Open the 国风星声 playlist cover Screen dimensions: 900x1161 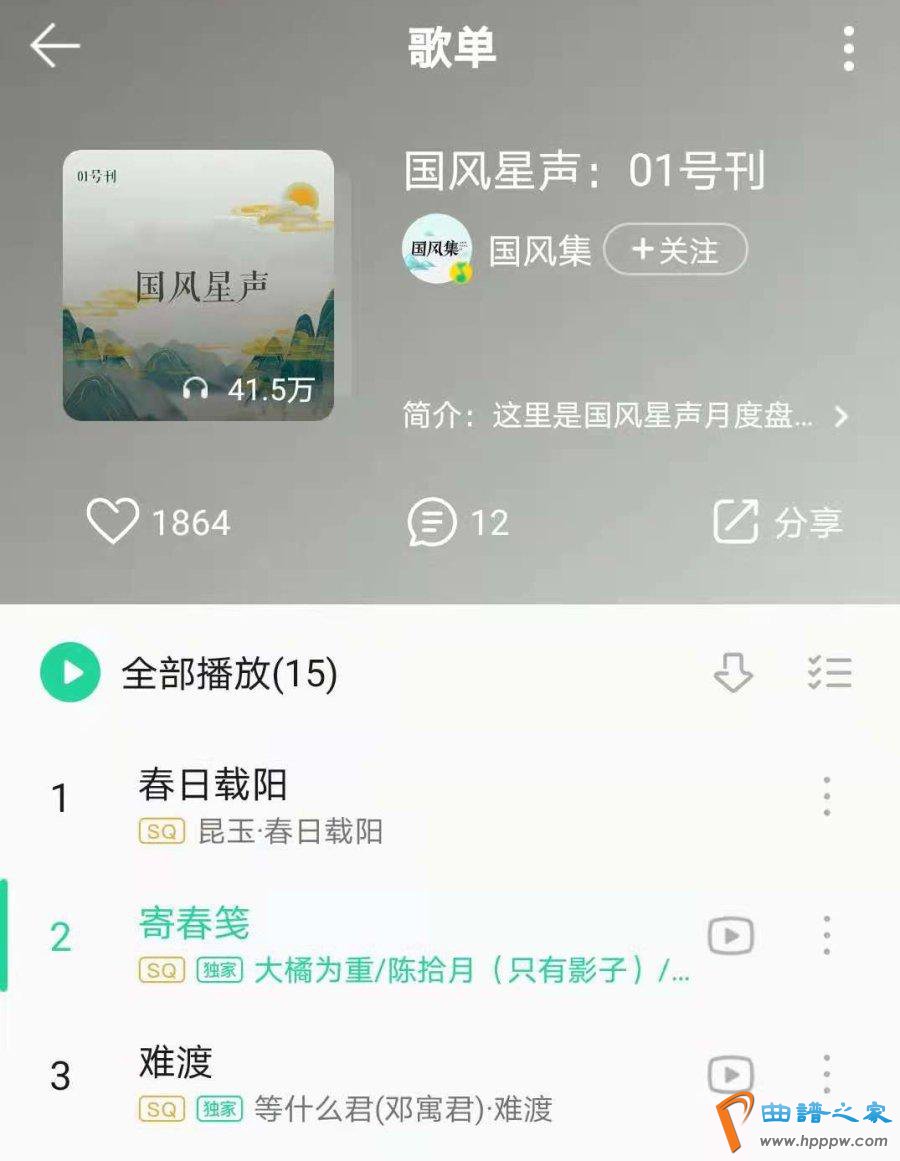point(198,285)
